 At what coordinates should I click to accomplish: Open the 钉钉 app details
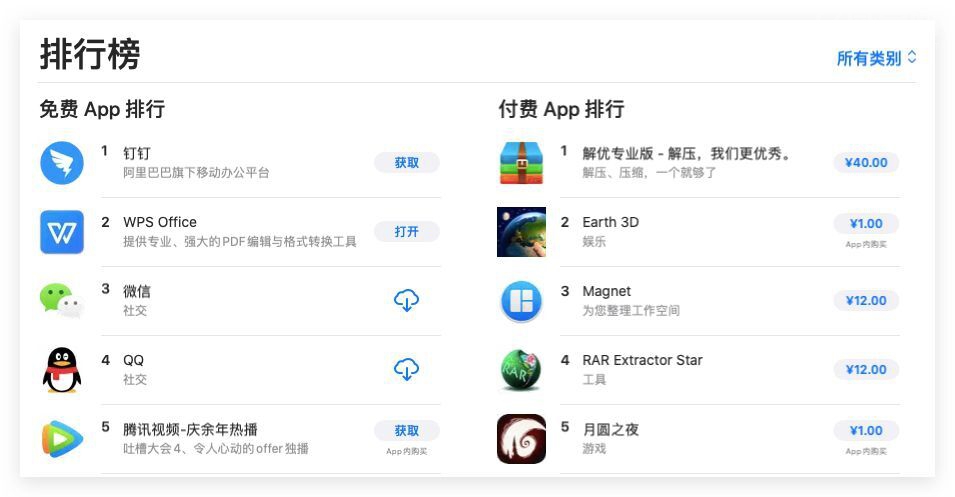(x=137, y=153)
